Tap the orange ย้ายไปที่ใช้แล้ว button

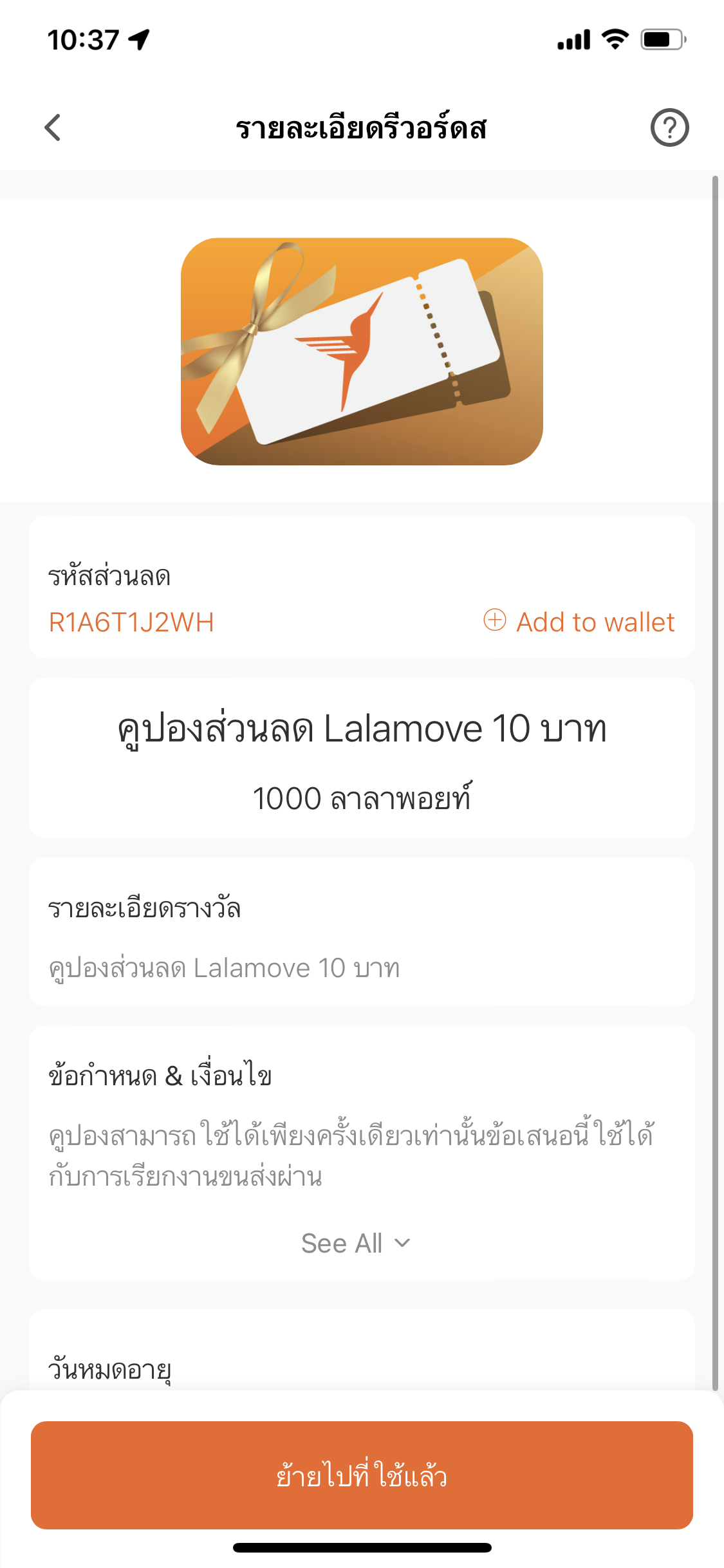[x=362, y=1475]
